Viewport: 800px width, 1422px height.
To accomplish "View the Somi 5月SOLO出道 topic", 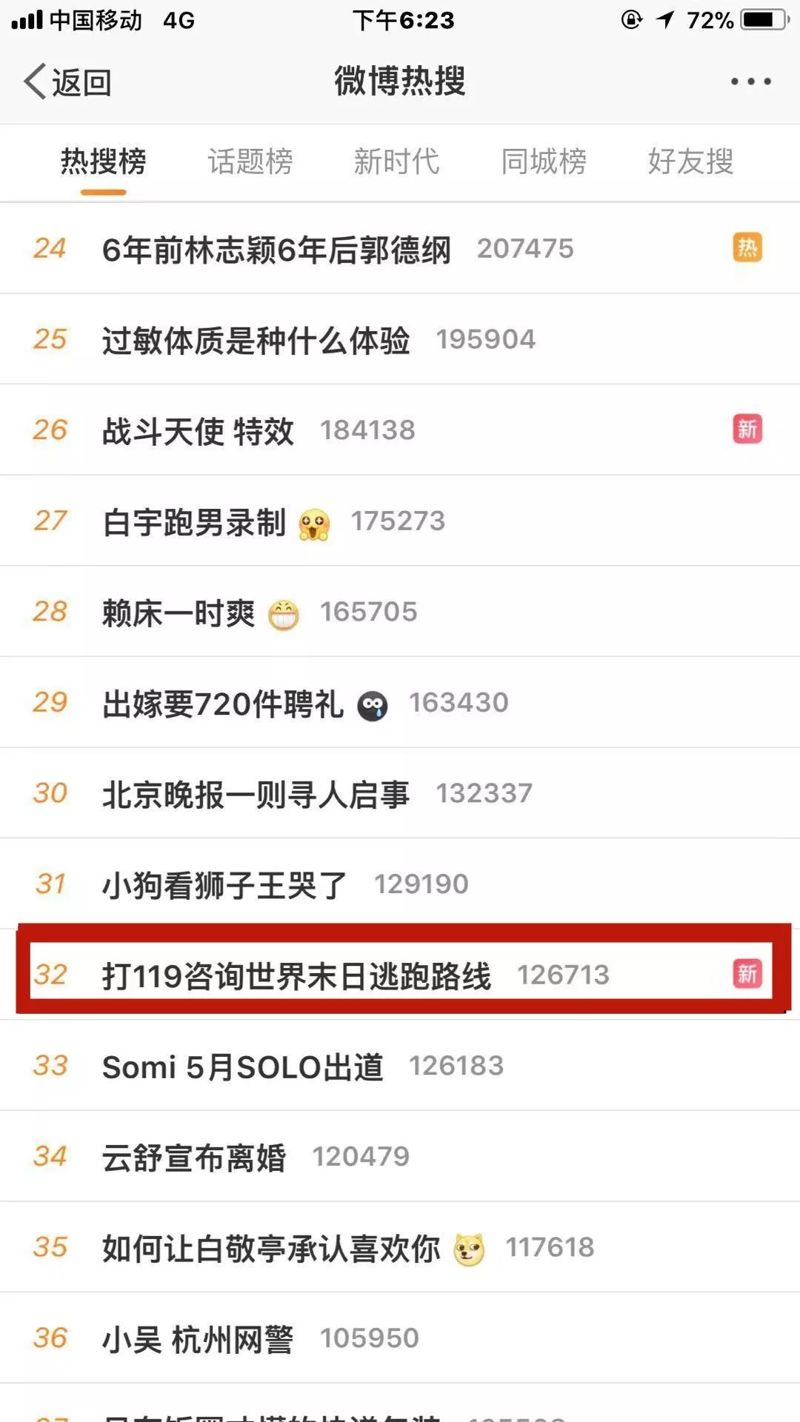I will [243, 1066].
